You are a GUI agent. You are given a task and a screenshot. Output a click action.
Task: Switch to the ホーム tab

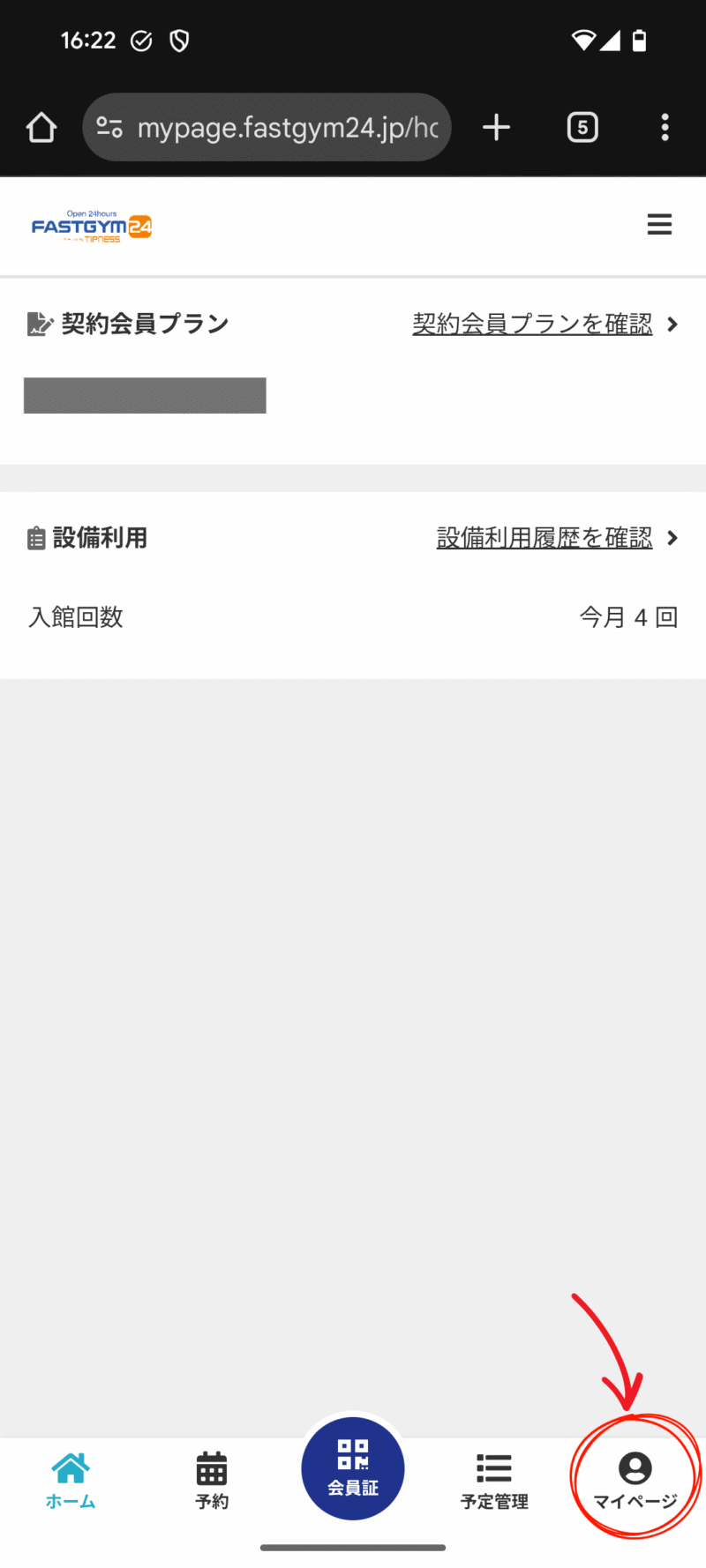click(71, 1481)
